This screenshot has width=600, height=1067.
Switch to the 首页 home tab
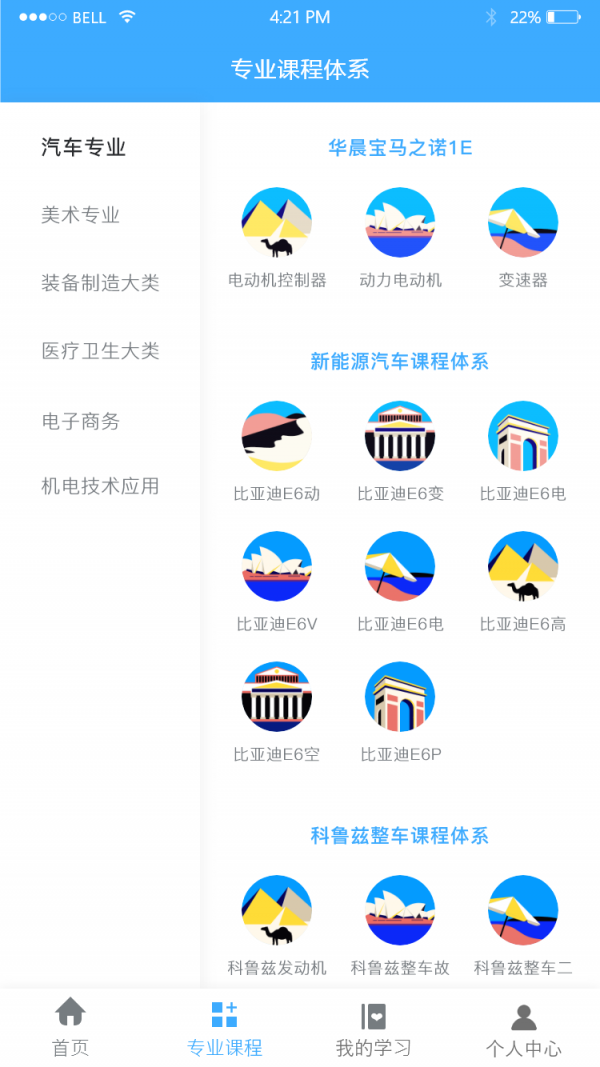(70, 1027)
